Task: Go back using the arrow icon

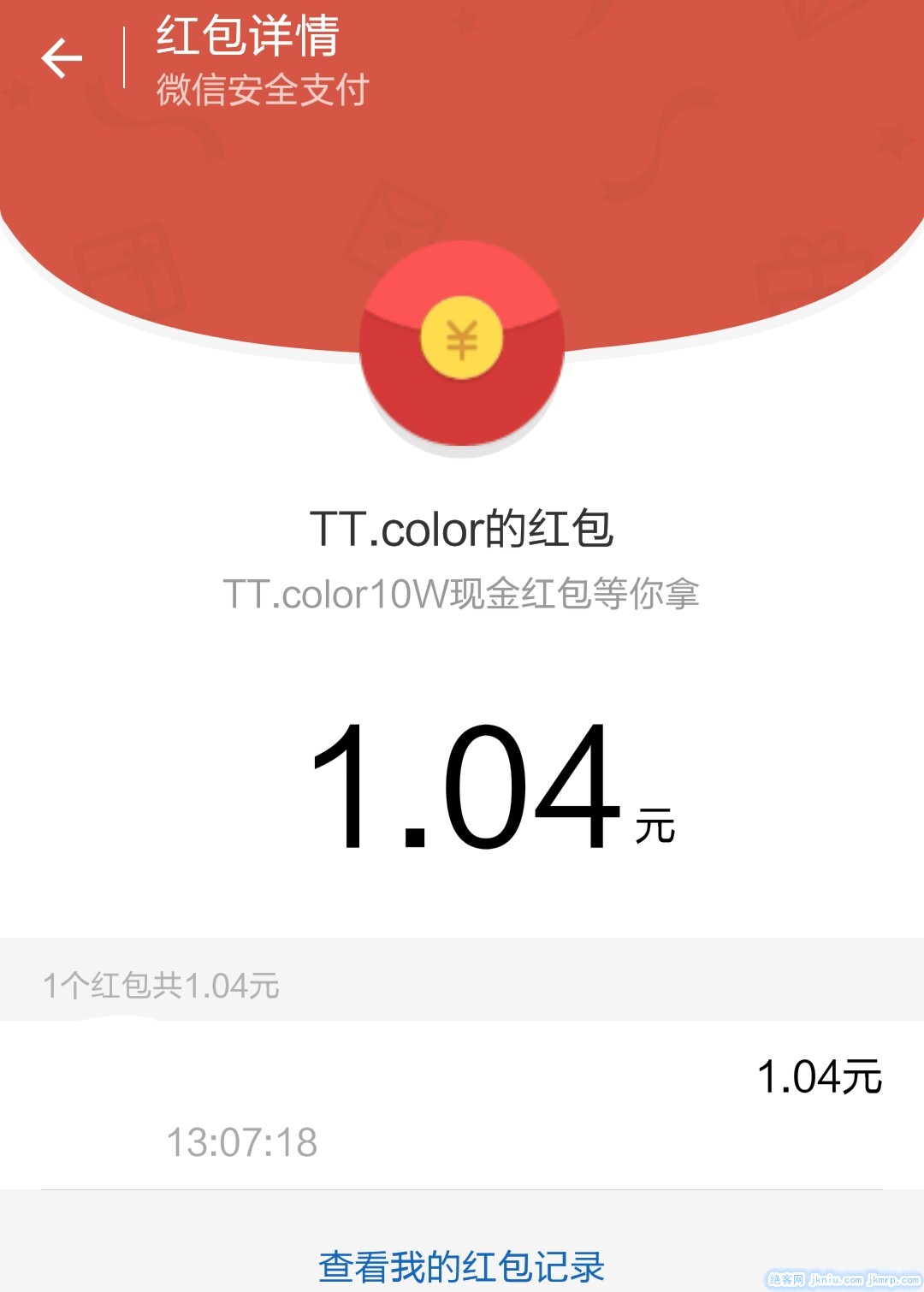Action: 62,58
